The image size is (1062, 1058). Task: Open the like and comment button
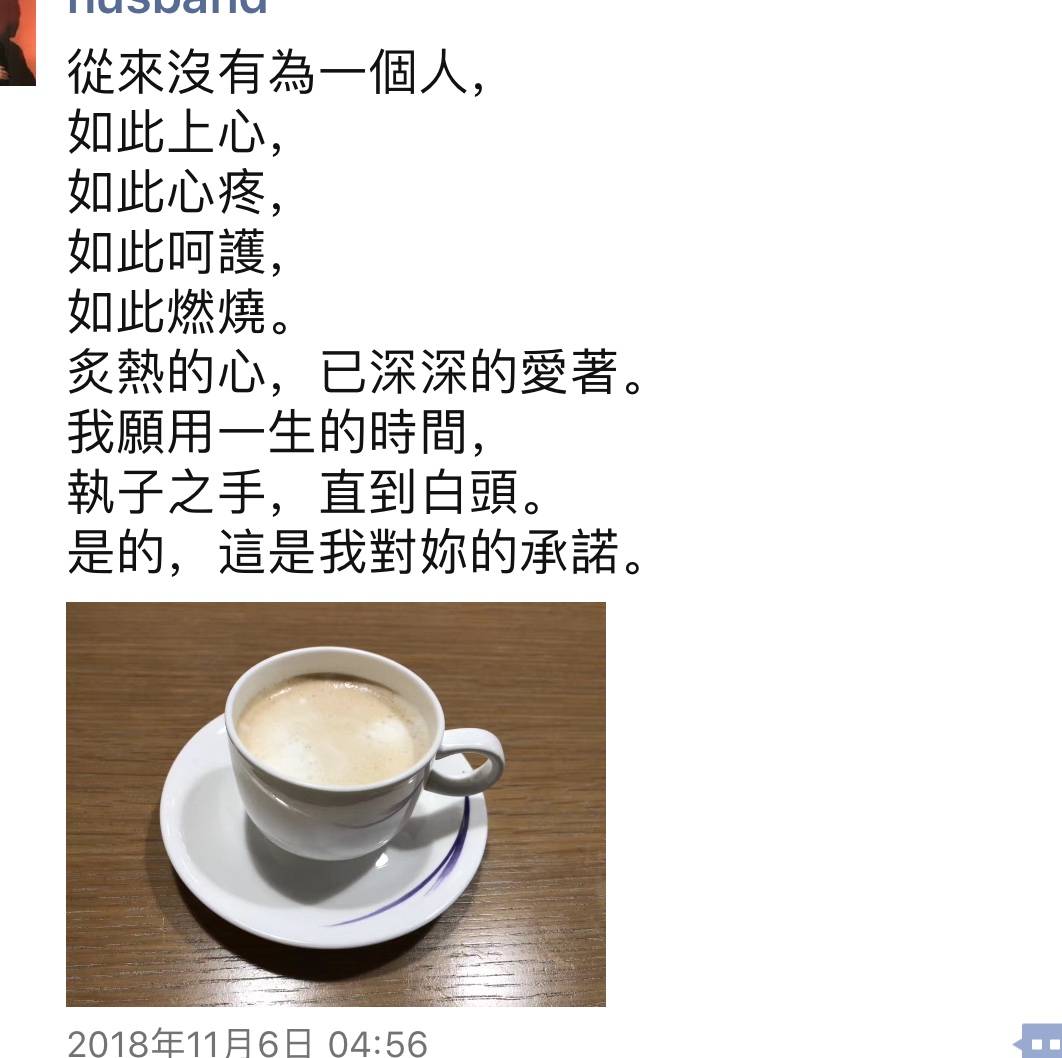[1041, 1041]
